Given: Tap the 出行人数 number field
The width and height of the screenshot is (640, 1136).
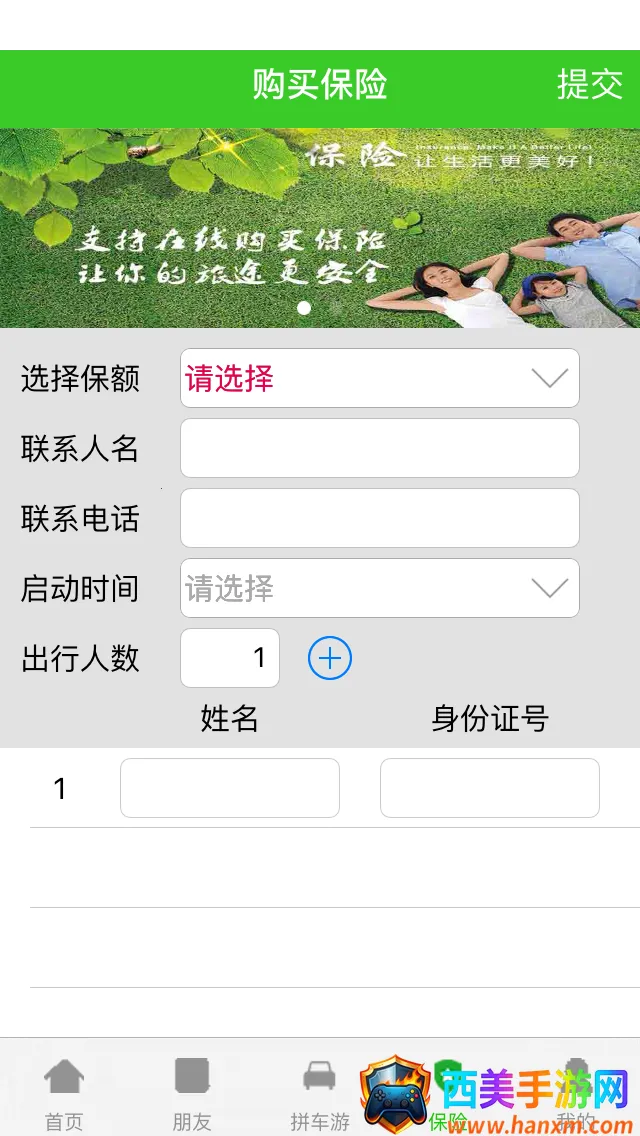Looking at the screenshot, I should tap(230, 658).
